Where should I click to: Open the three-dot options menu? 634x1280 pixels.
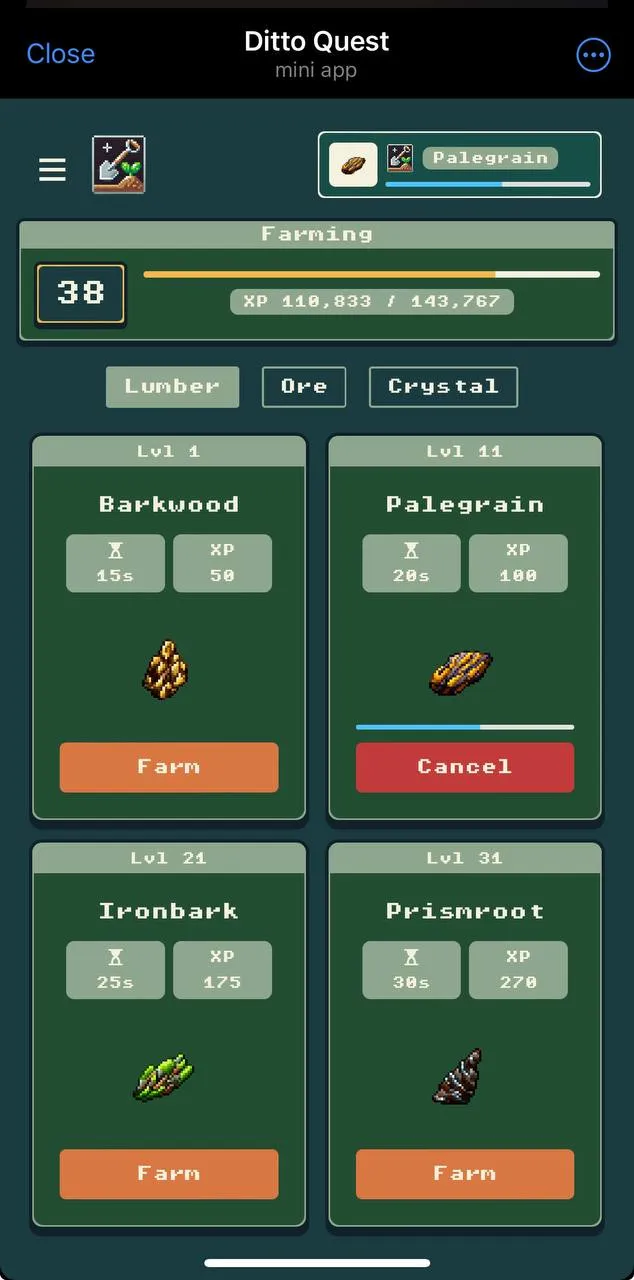pos(593,55)
